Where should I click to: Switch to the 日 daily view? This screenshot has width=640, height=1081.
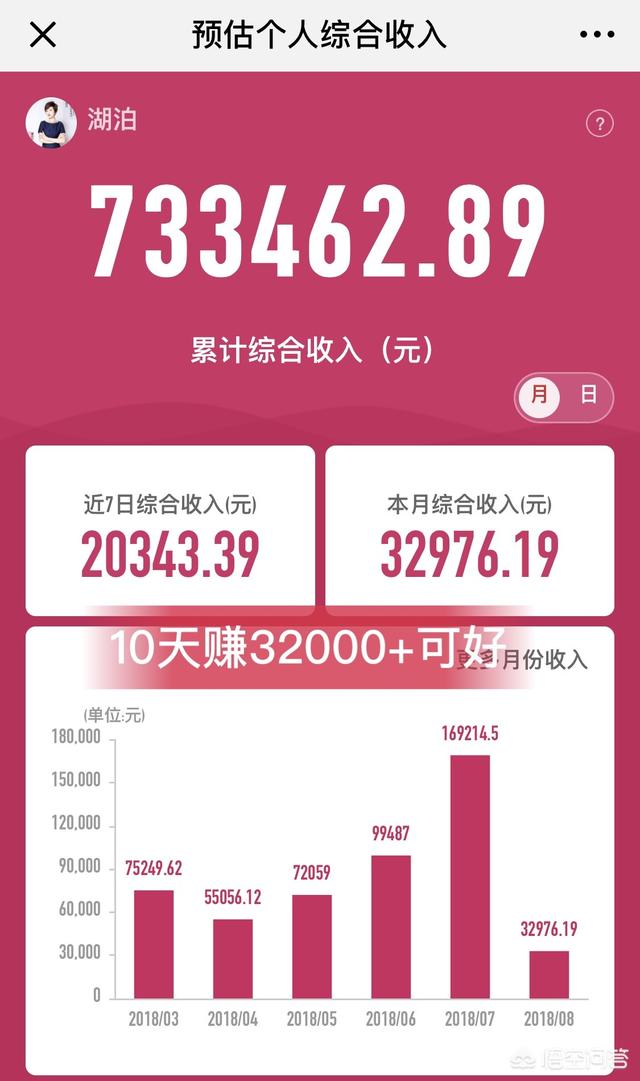(589, 395)
